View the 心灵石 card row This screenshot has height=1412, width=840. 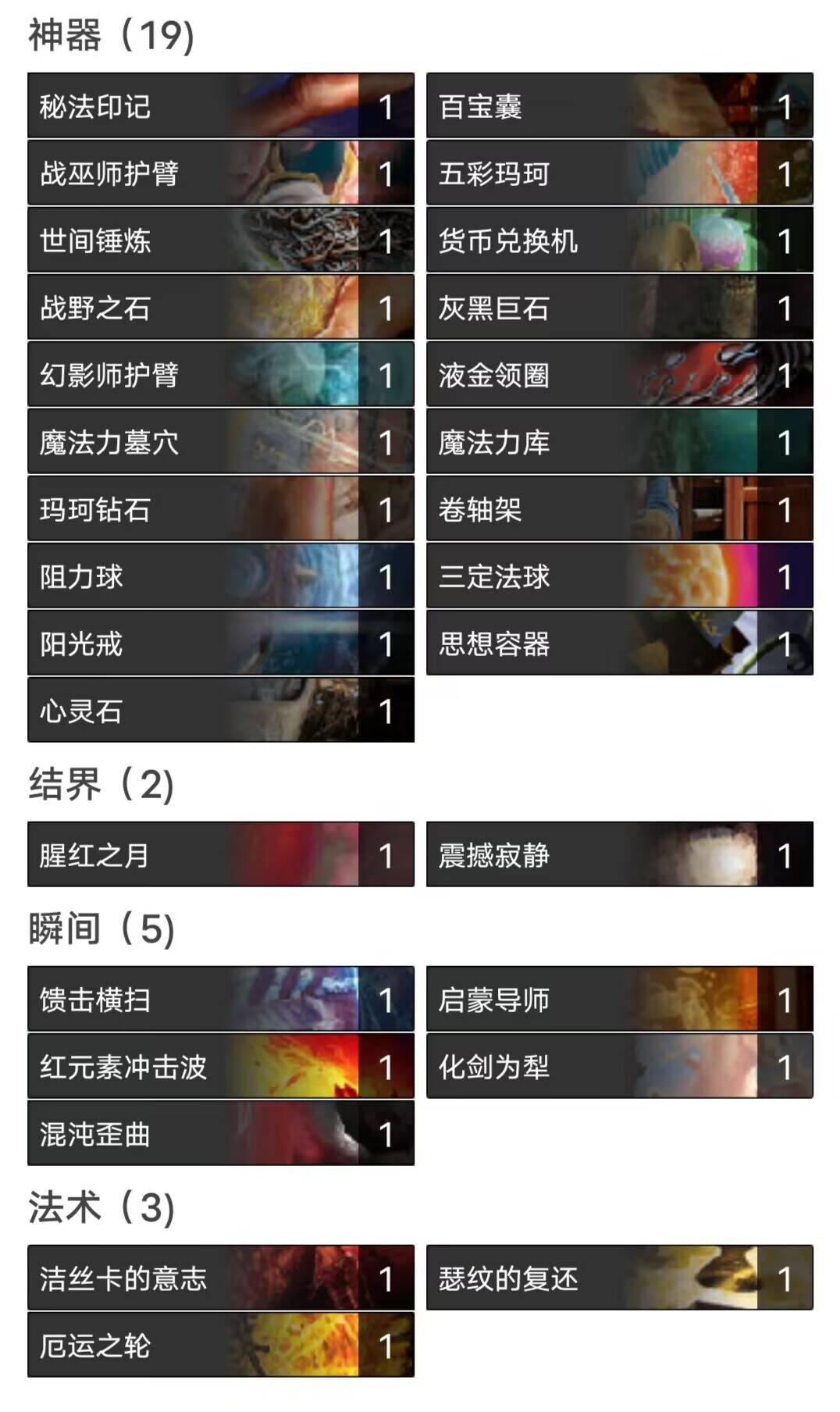pos(220,711)
